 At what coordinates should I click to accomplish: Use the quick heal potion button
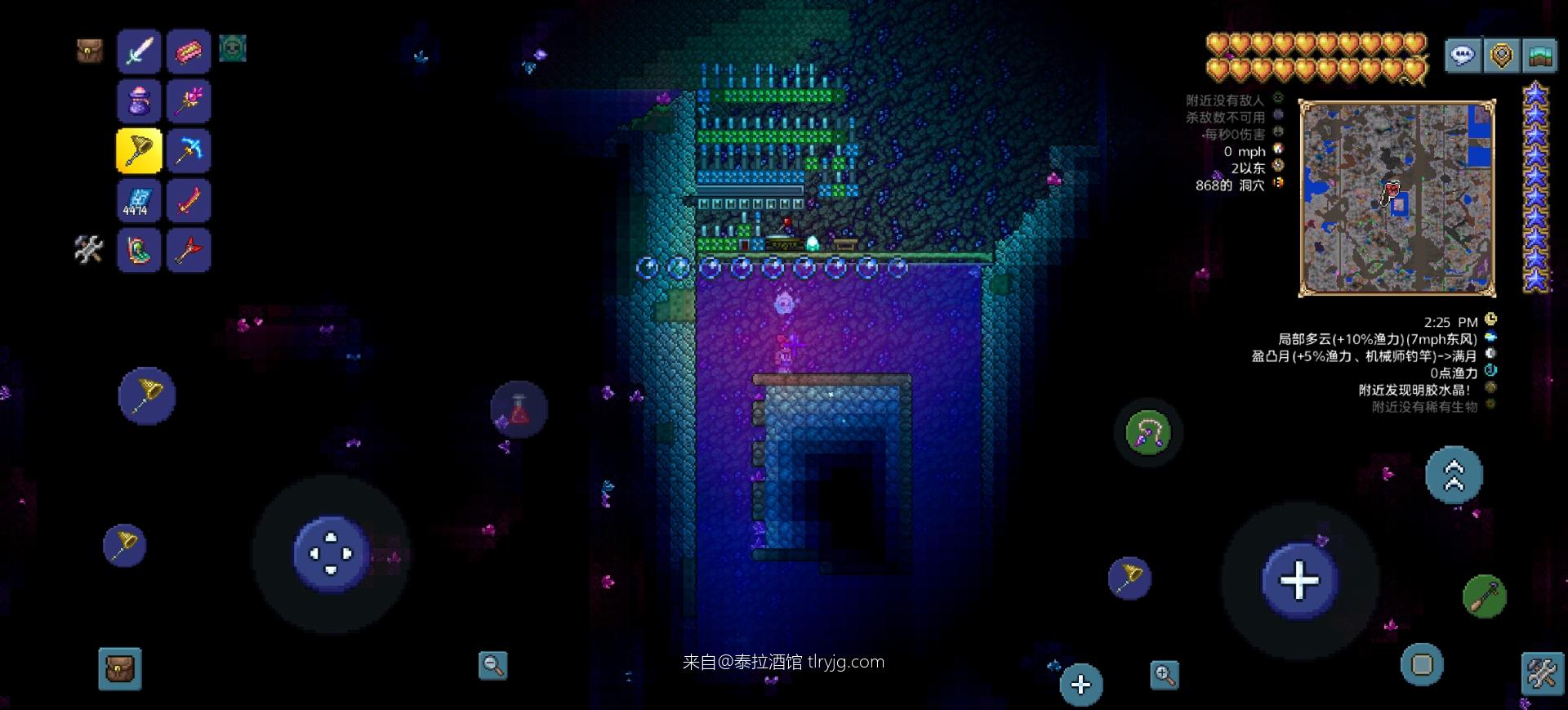519,409
